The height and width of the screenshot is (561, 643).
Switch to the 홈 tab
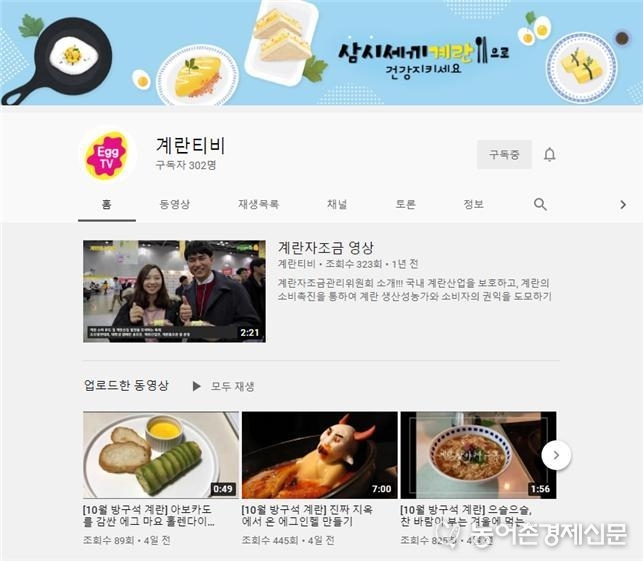coord(106,204)
